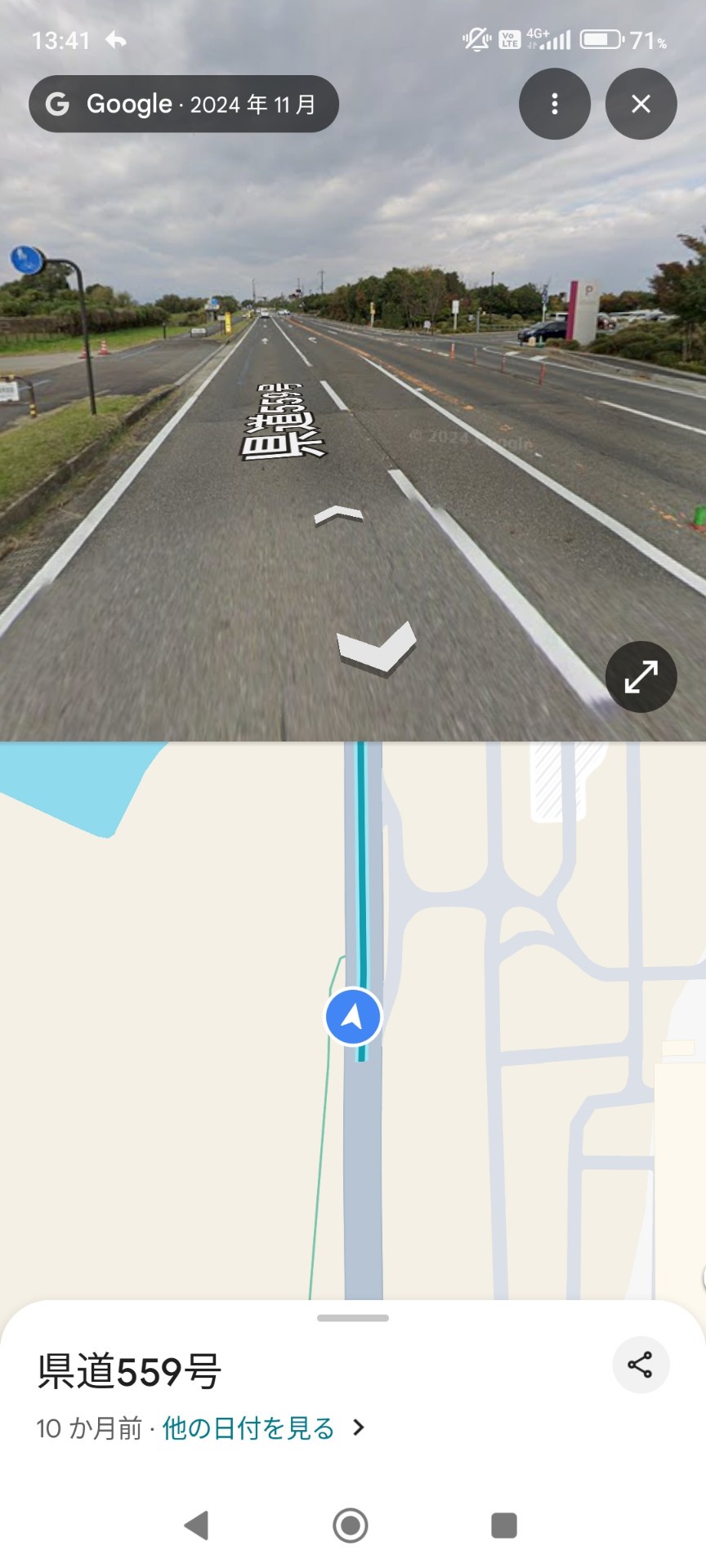Screen dimensions: 706x1568
Task: Tap the system back button
Action: point(197,1525)
